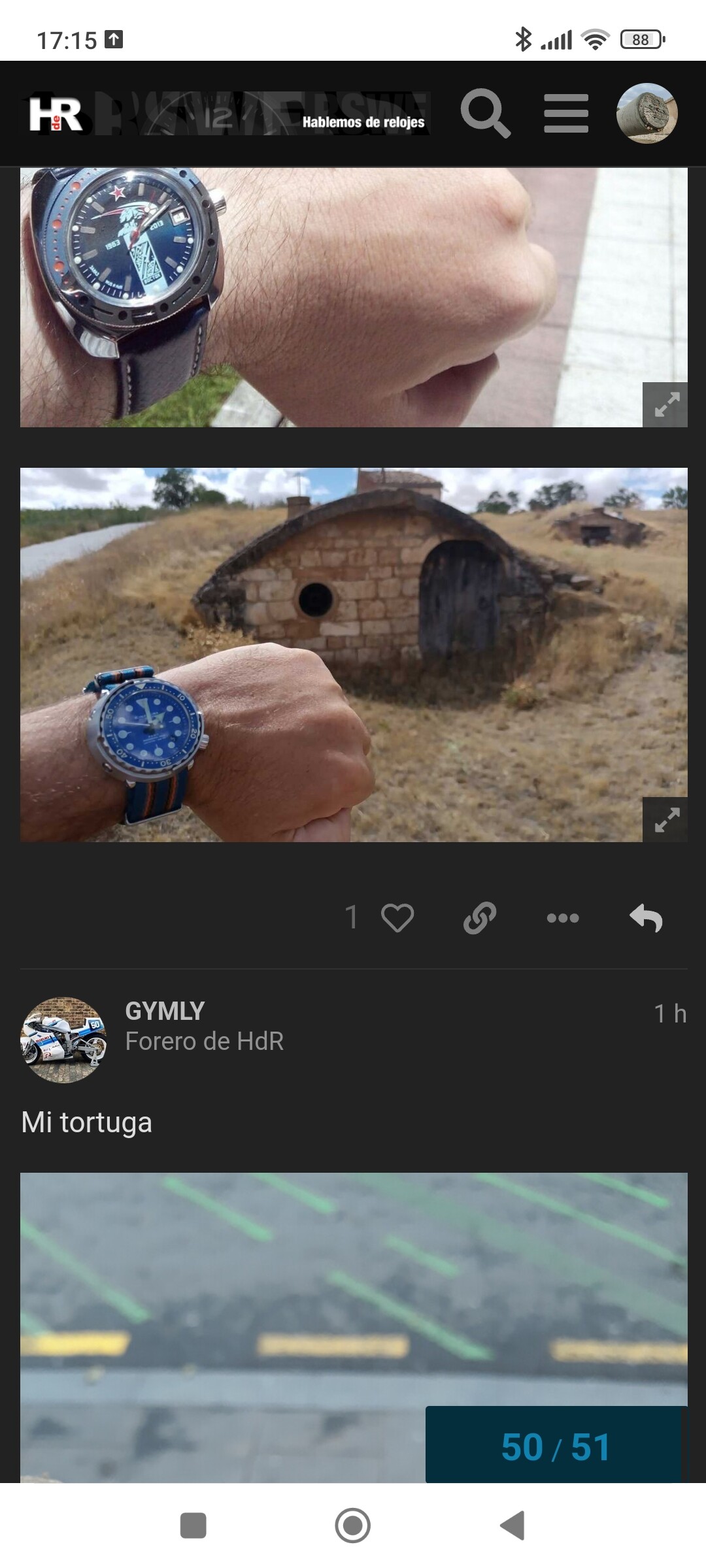706x1568 pixels.
Task: Show more post actions
Action: point(563,917)
